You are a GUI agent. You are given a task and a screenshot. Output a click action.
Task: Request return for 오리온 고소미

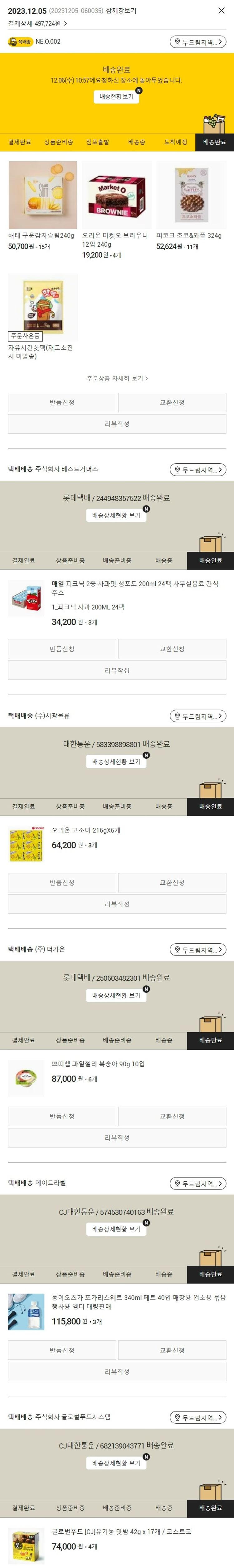(x=61, y=882)
